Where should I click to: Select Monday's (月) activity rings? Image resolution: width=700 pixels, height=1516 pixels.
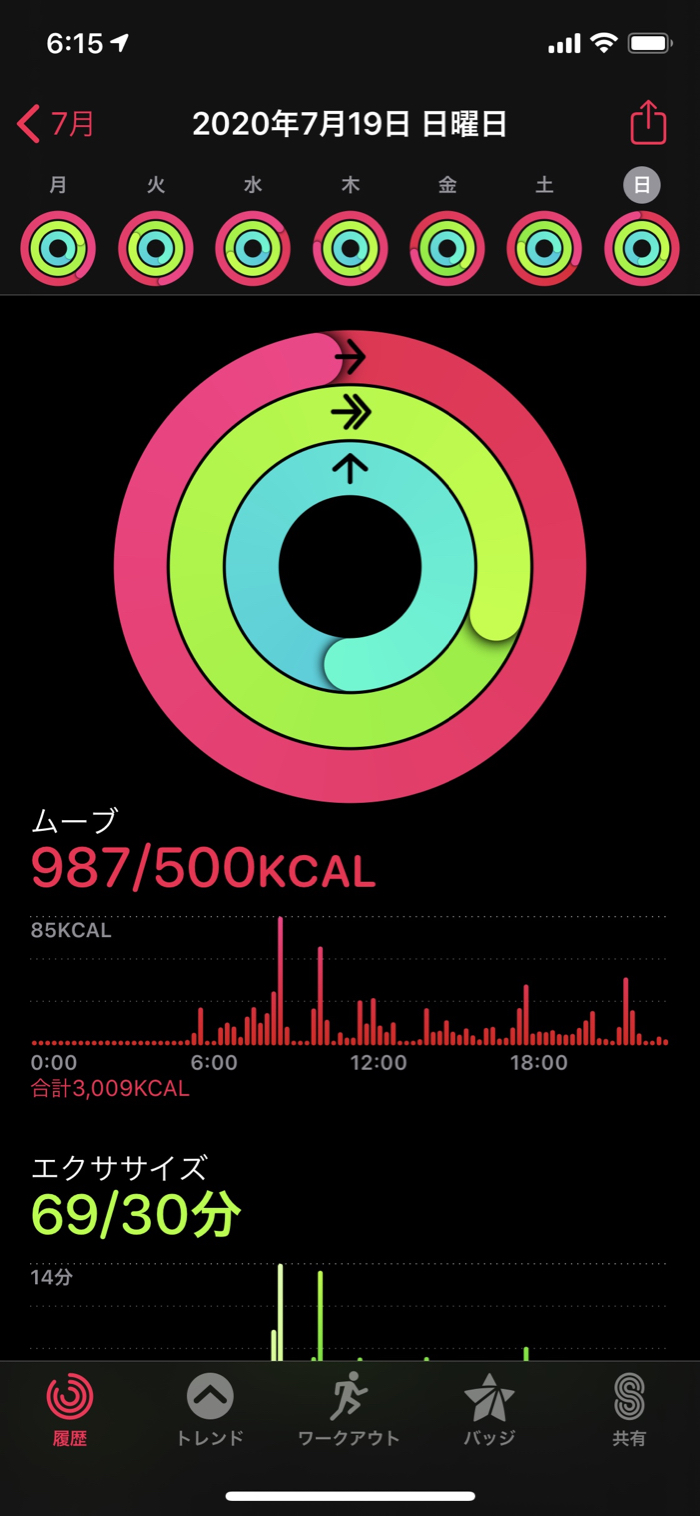[59, 248]
